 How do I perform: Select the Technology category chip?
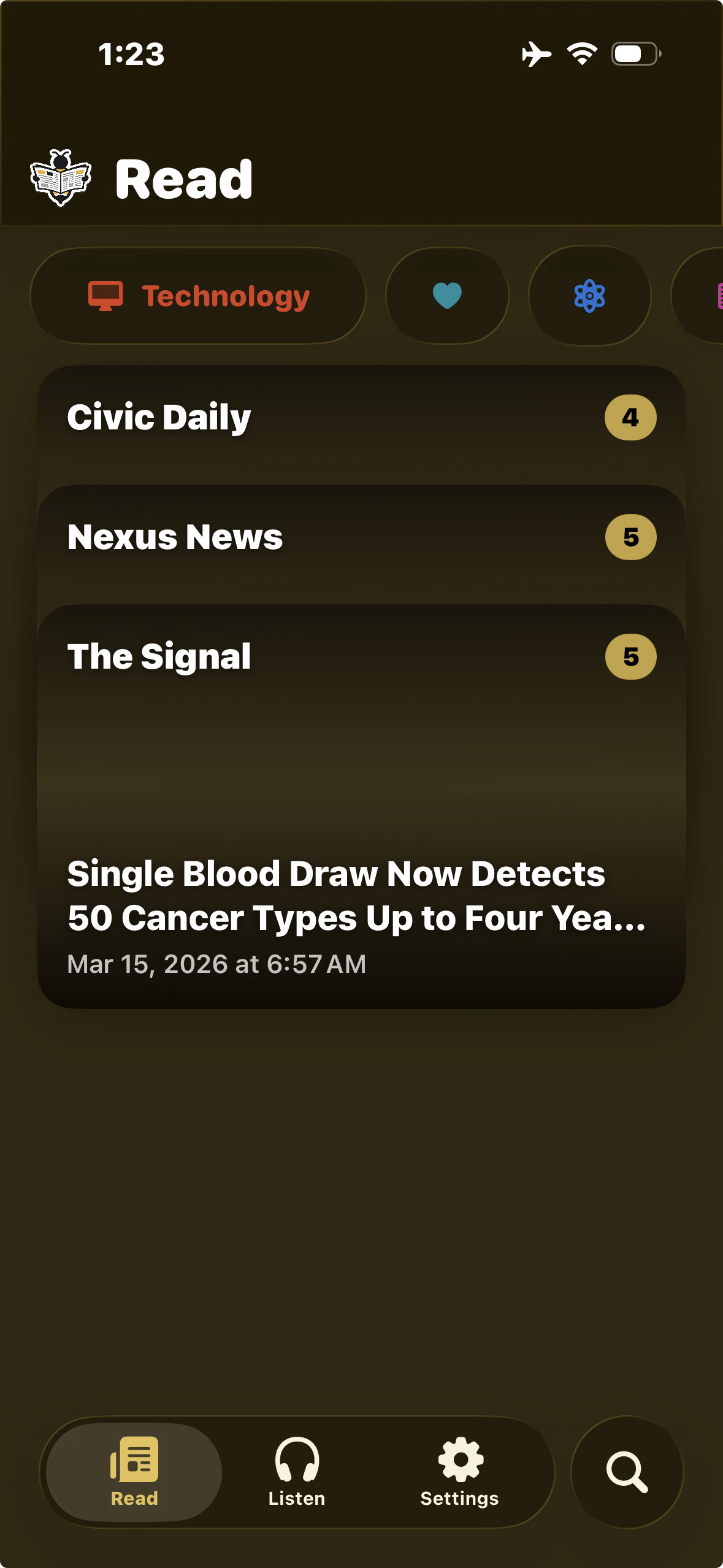point(197,296)
